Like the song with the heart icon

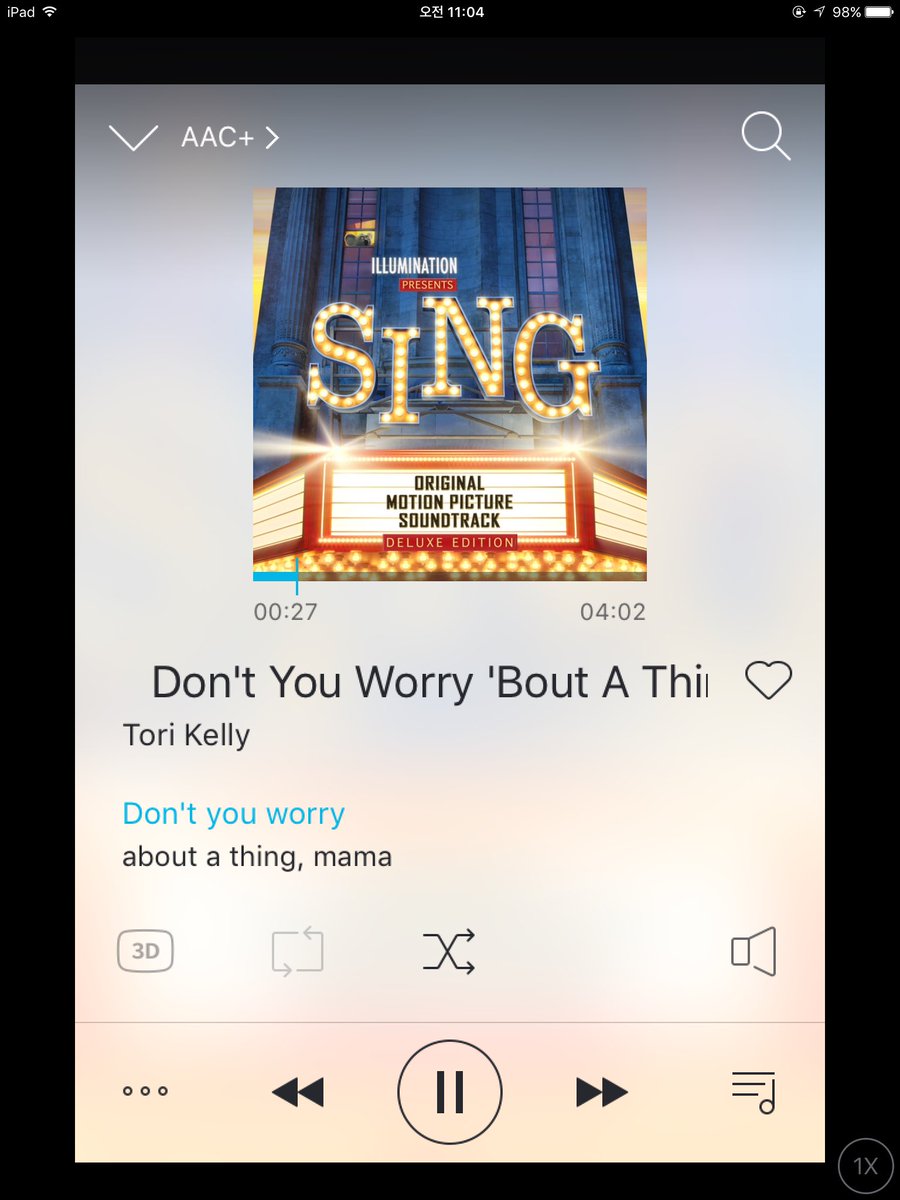[x=768, y=681]
